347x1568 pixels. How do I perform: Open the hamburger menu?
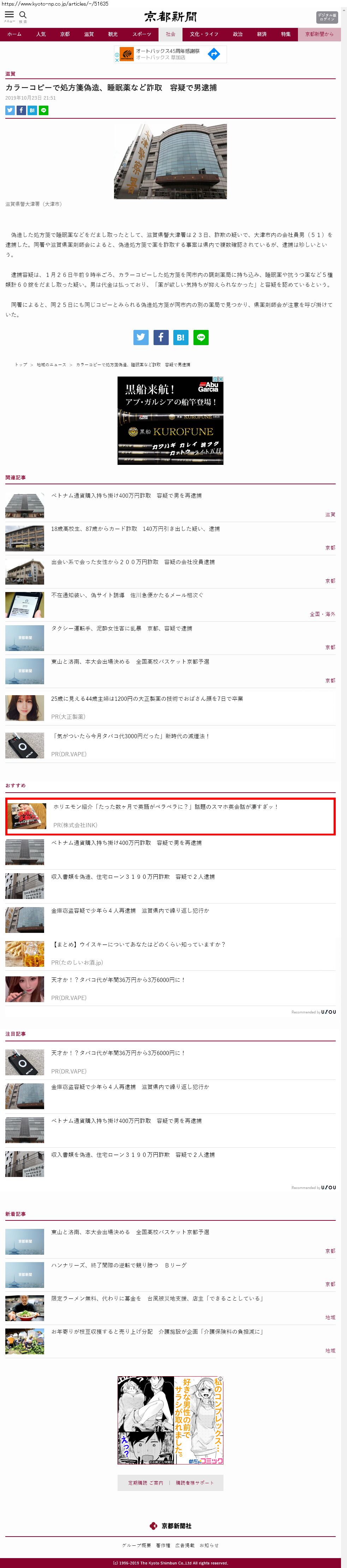[9, 15]
